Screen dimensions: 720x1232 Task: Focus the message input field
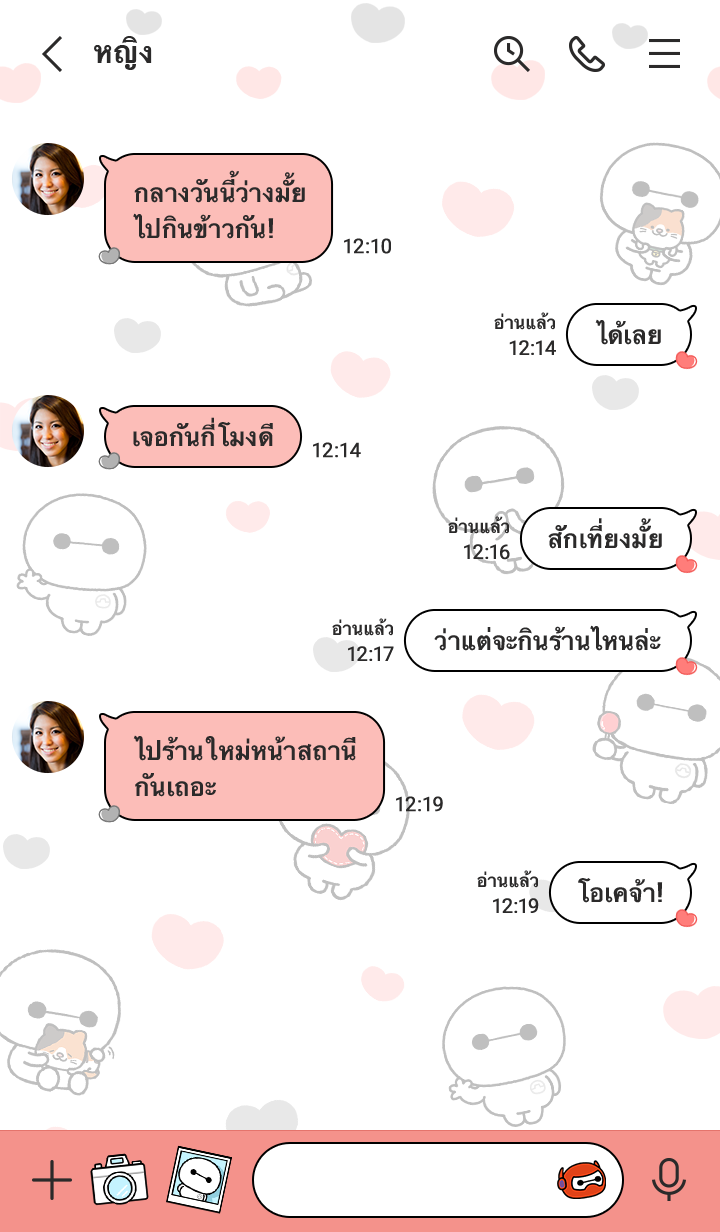pyautogui.click(x=400, y=1180)
